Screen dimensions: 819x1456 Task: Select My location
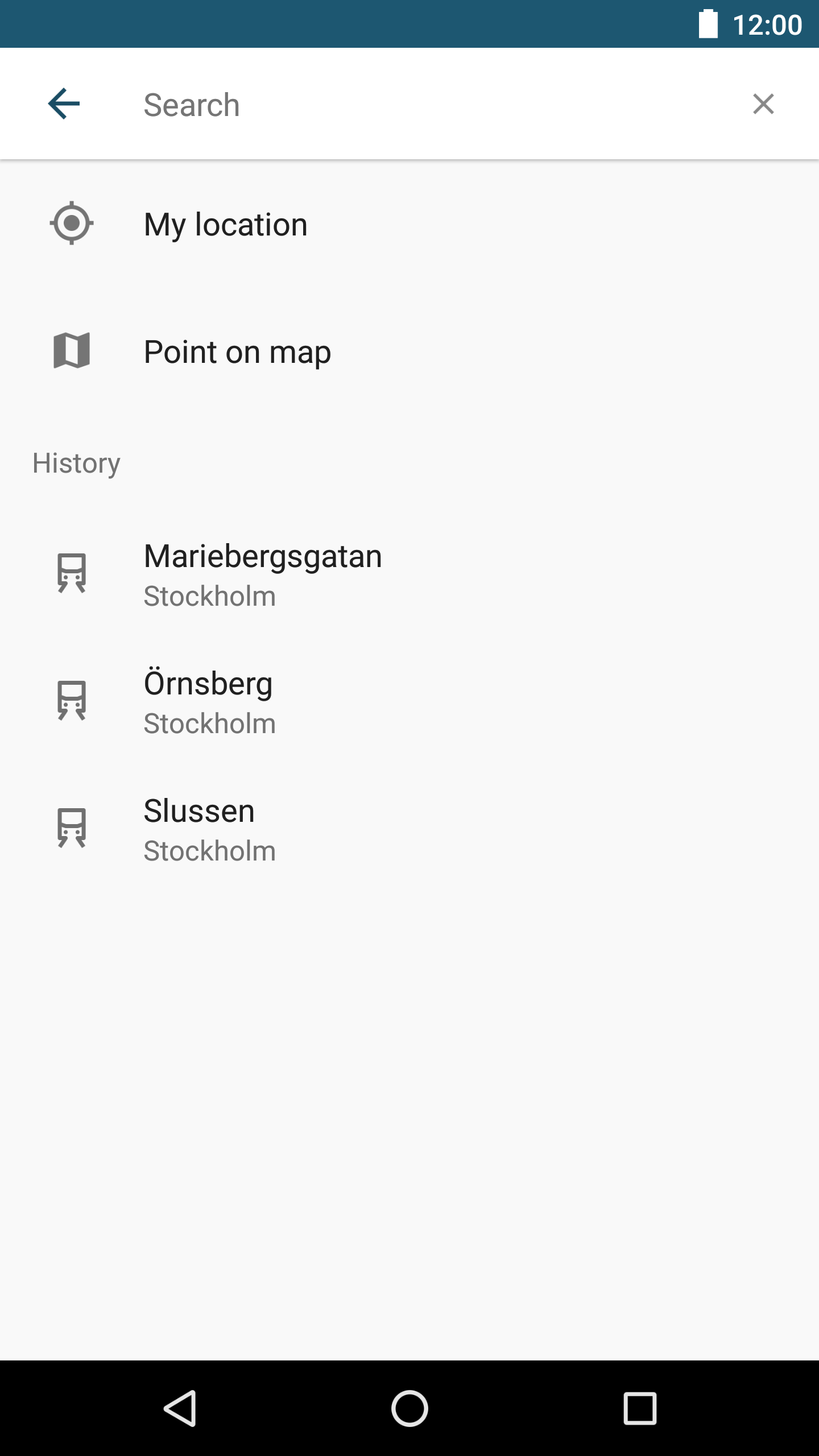pos(409,224)
